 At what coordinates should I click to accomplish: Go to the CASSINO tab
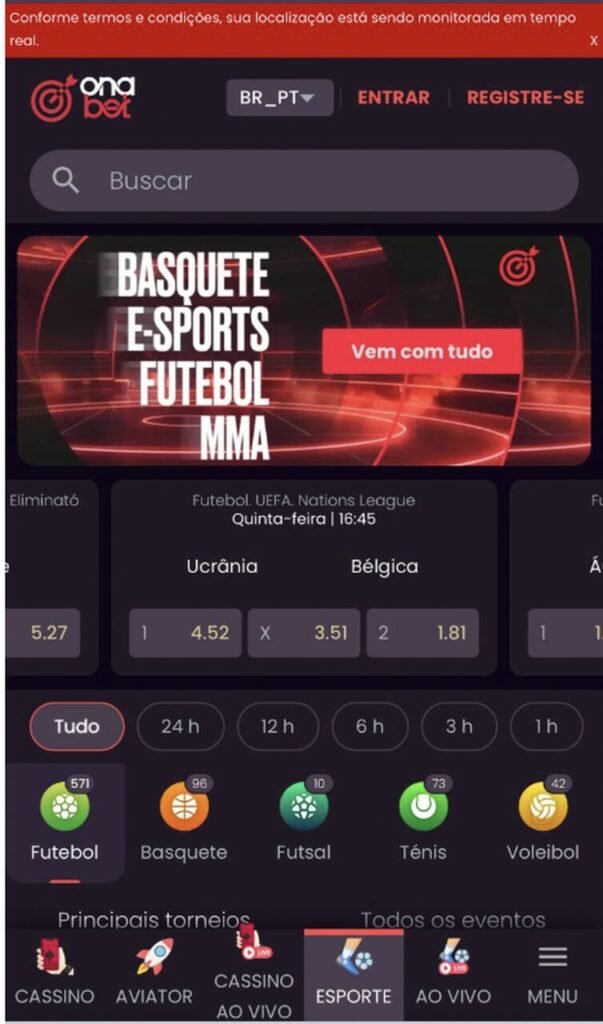54,975
